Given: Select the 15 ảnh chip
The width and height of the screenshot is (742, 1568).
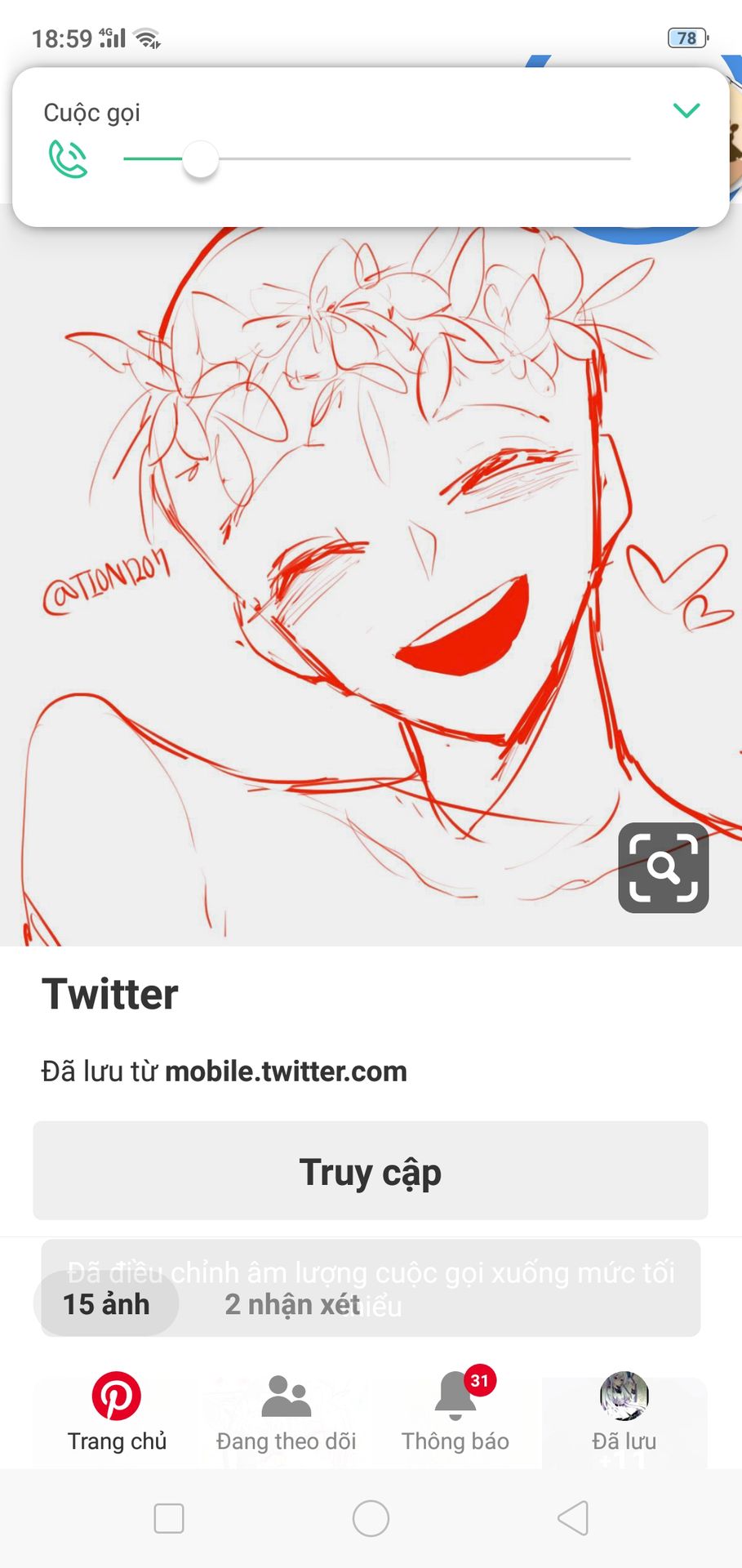Looking at the screenshot, I should pyautogui.click(x=106, y=1304).
